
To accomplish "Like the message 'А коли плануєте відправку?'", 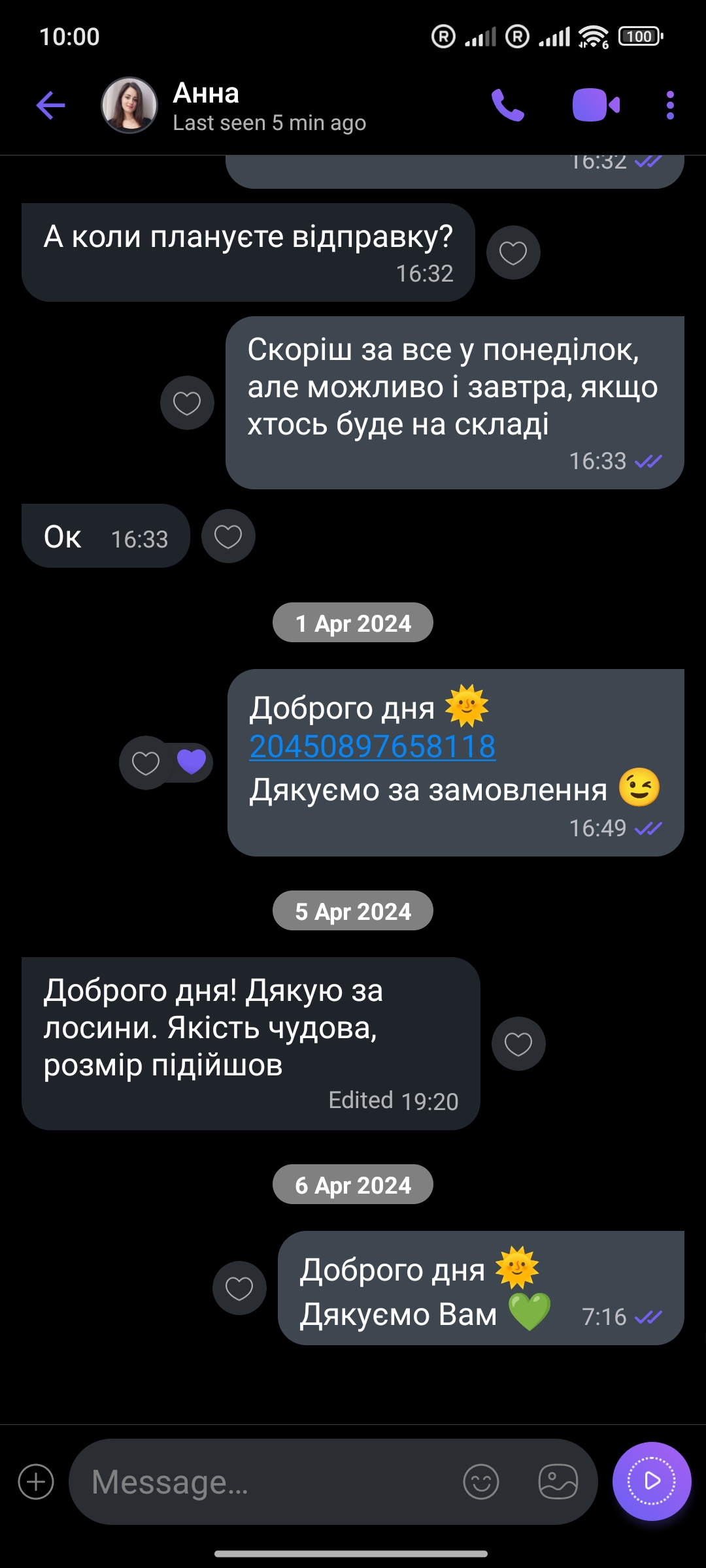I will tap(513, 253).
